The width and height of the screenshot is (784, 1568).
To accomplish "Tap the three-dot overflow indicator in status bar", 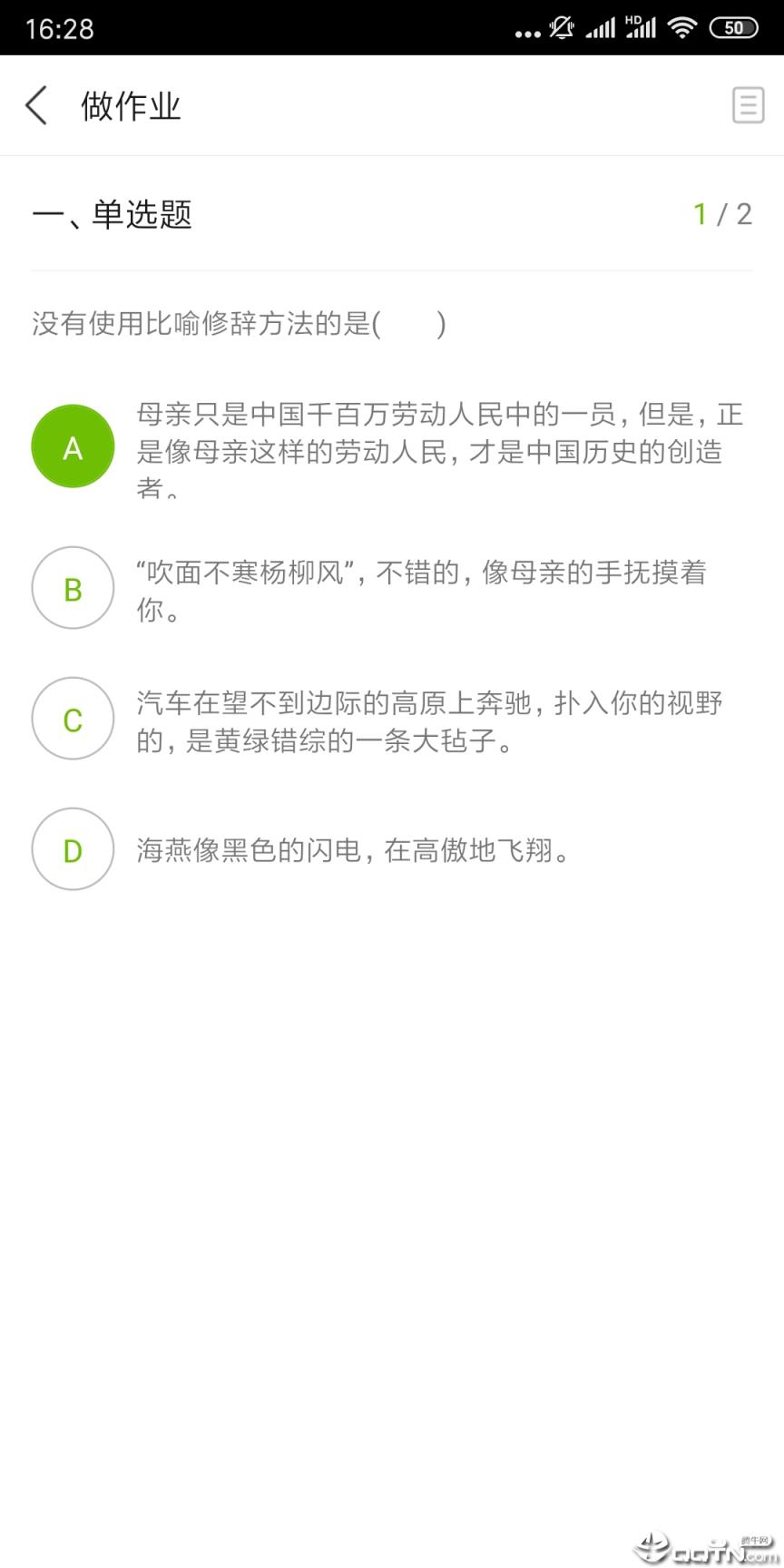I will pyautogui.click(x=528, y=33).
